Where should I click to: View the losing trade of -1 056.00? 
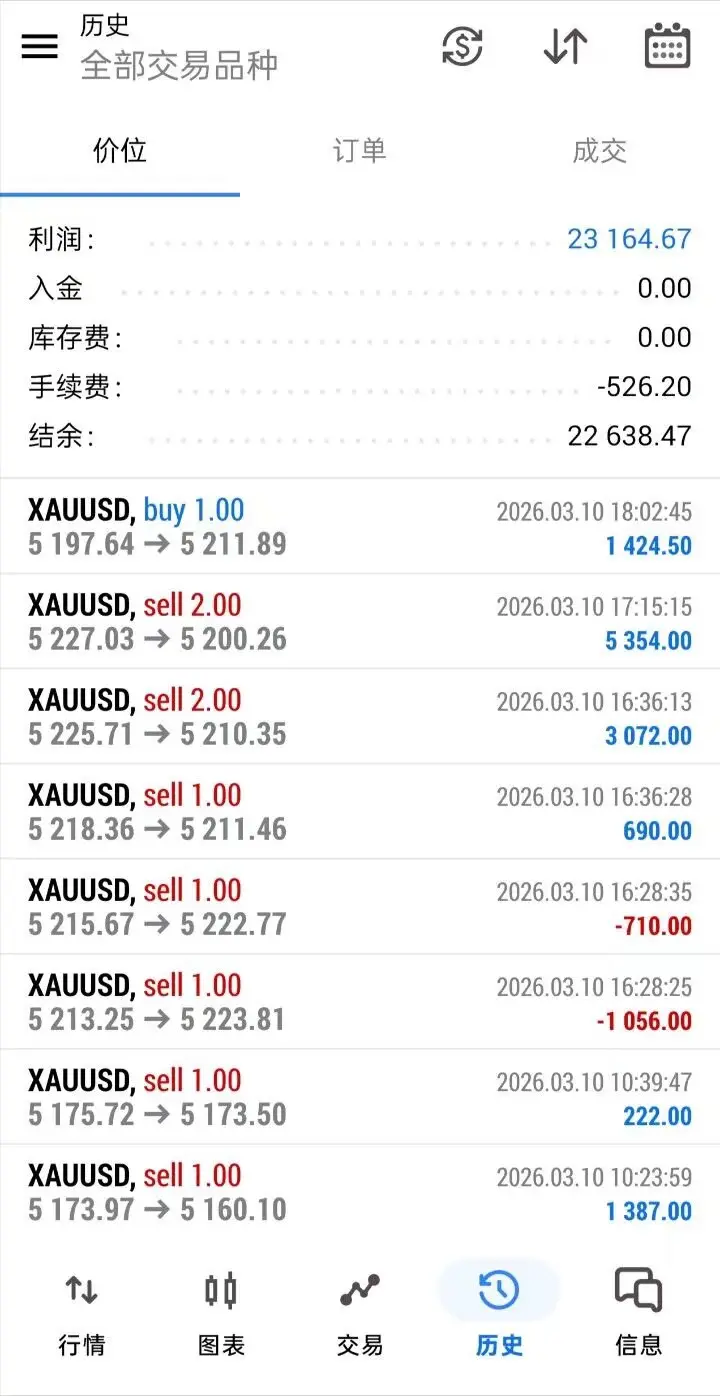click(360, 1002)
